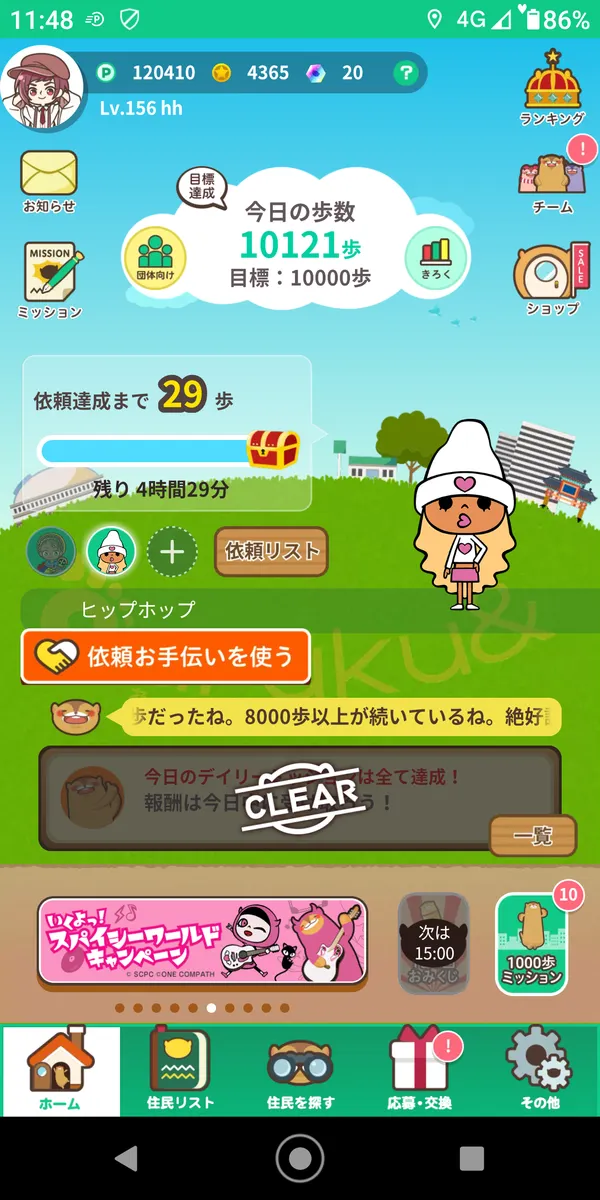This screenshot has height=1200, width=600.
Task: Switch to the その他 settings tab
Action: 539,1070
